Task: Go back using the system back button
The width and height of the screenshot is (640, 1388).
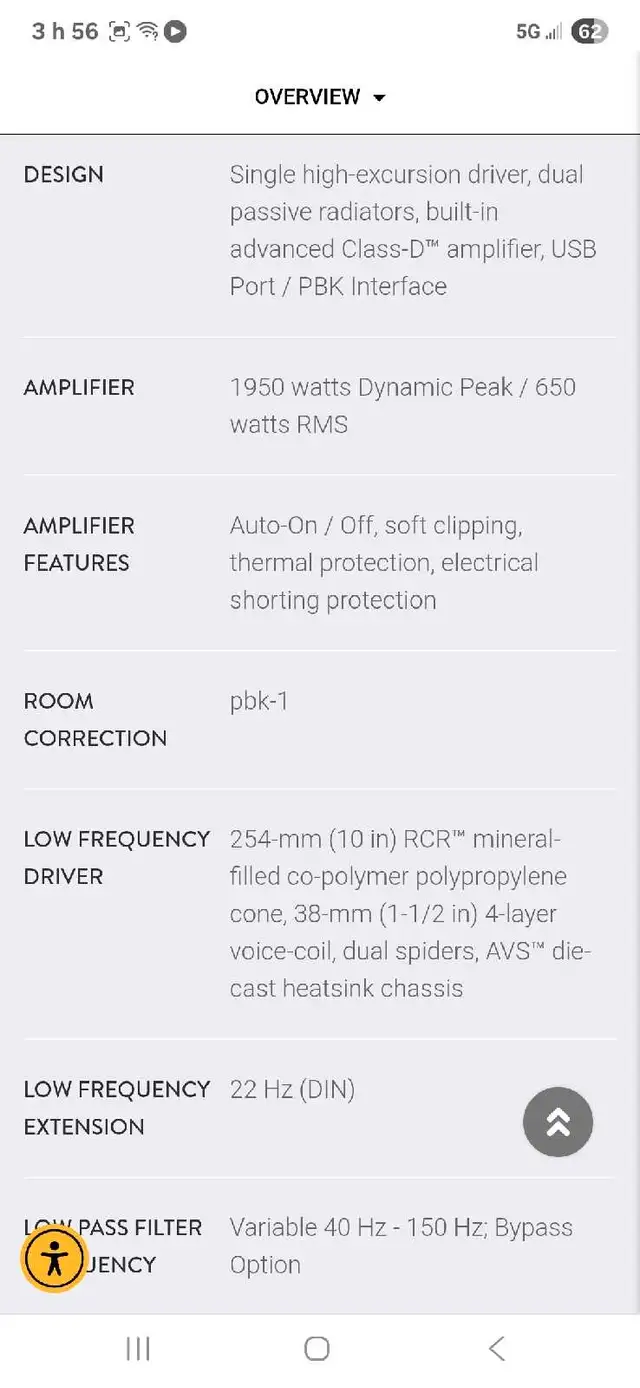Action: click(497, 1348)
